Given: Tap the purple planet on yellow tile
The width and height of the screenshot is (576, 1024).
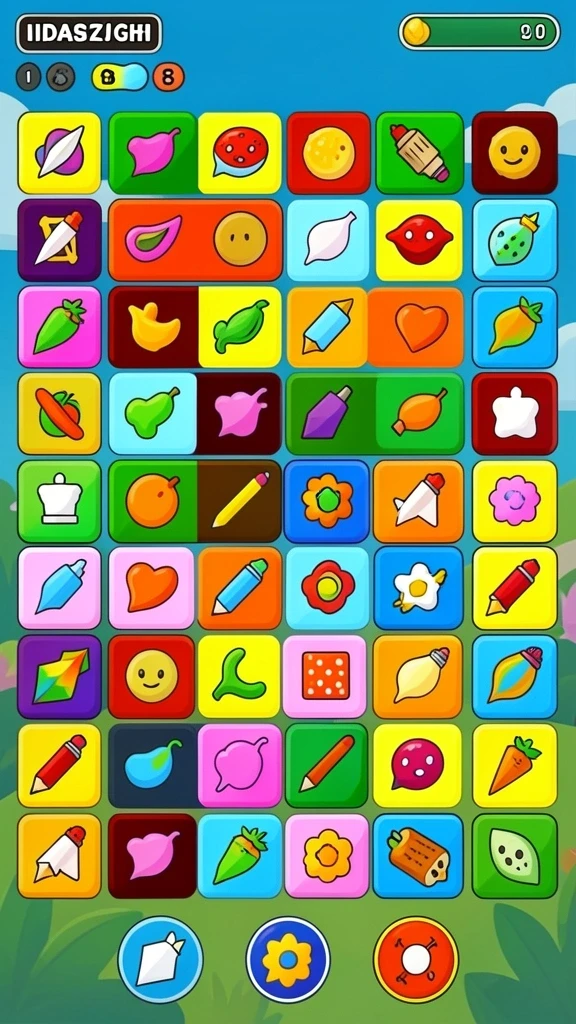Looking at the screenshot, I should [59, 152].
